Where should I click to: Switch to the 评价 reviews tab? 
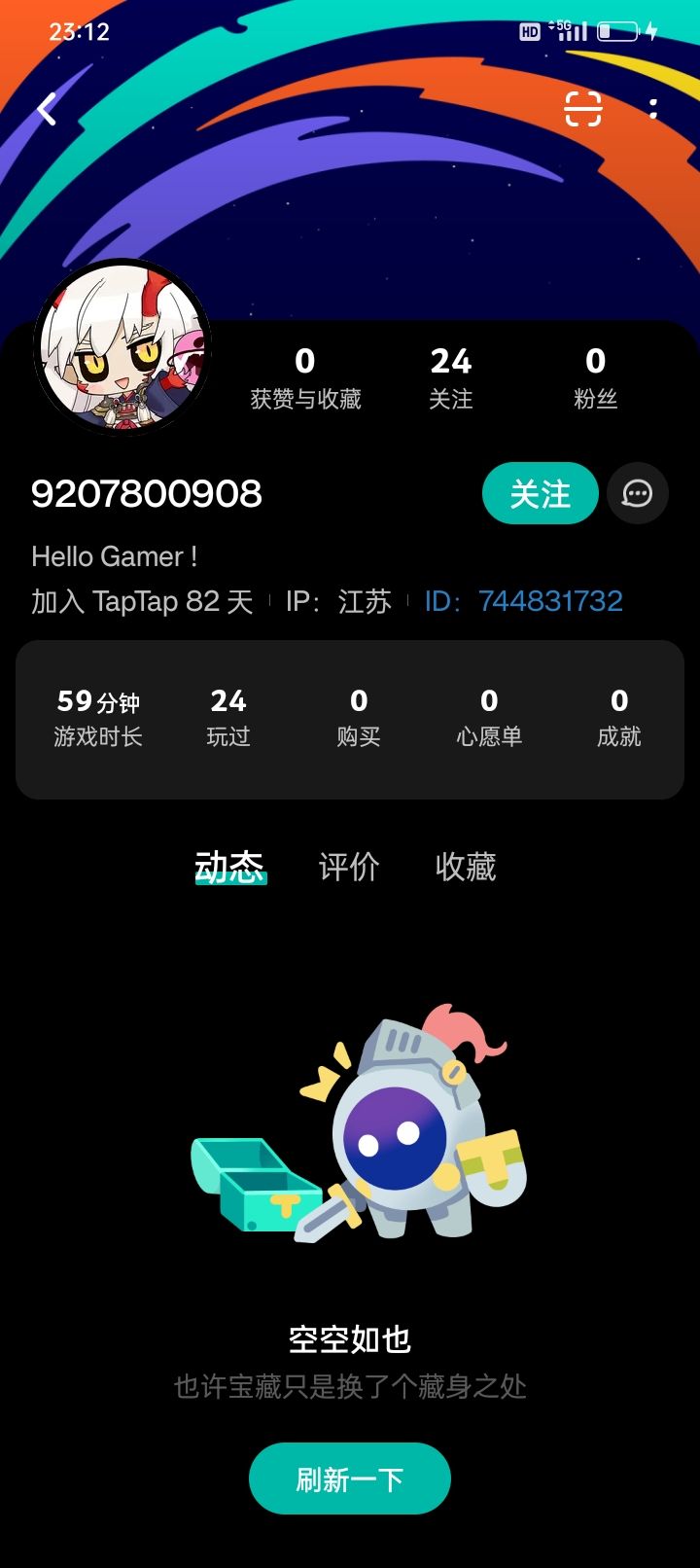click(x=347, y=867)
